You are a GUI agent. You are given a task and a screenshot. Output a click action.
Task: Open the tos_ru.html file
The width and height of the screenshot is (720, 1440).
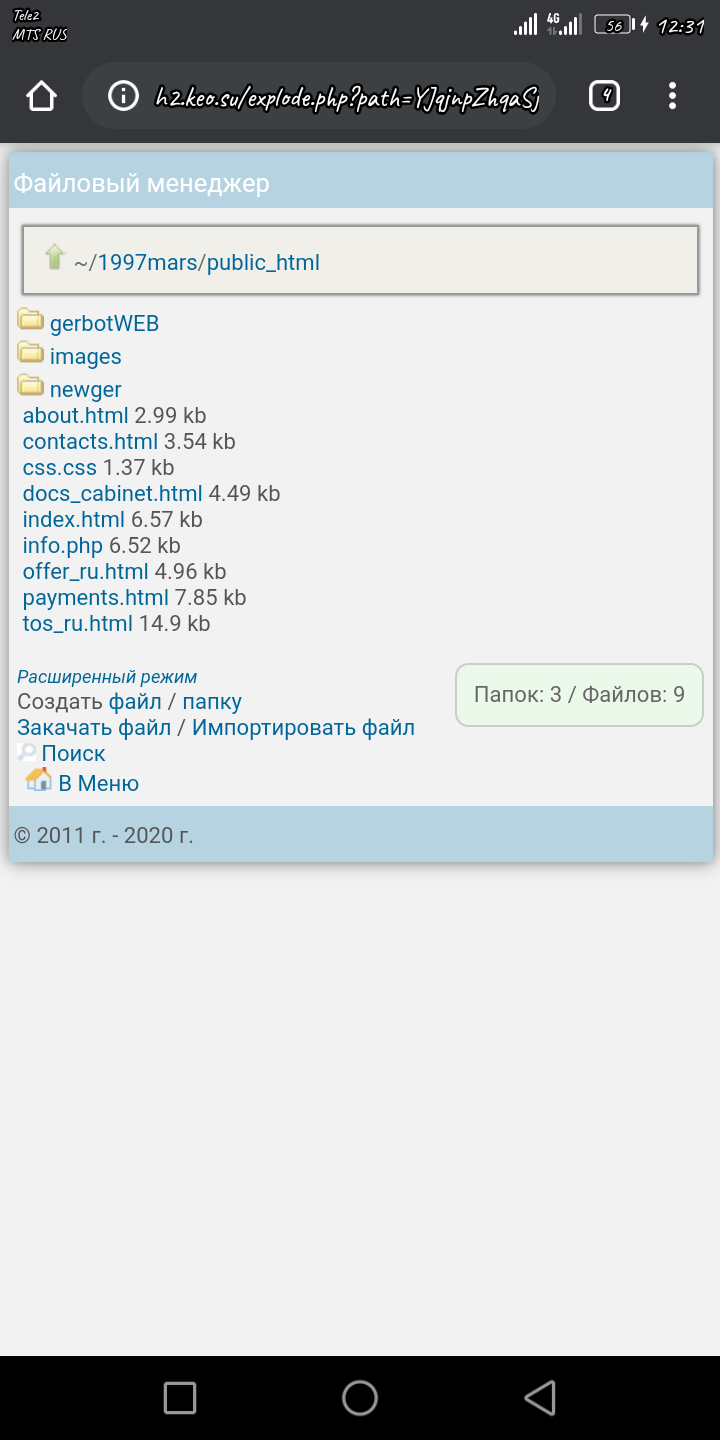(x=77, y=624)
